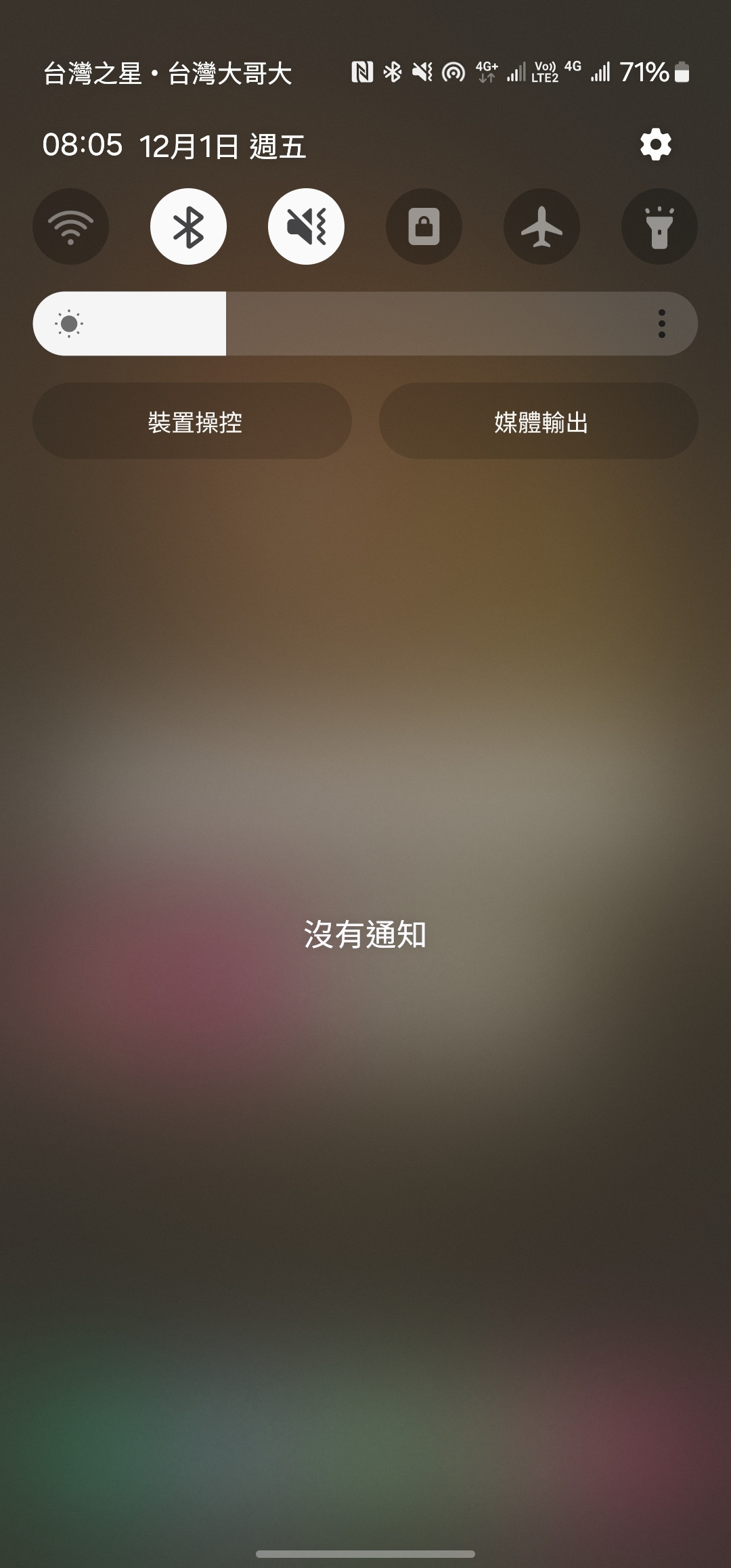Image resolution: width=731 pixels, height=1568 pixels.
Task: Open settings via the gear icon
Action: [655, 145]
